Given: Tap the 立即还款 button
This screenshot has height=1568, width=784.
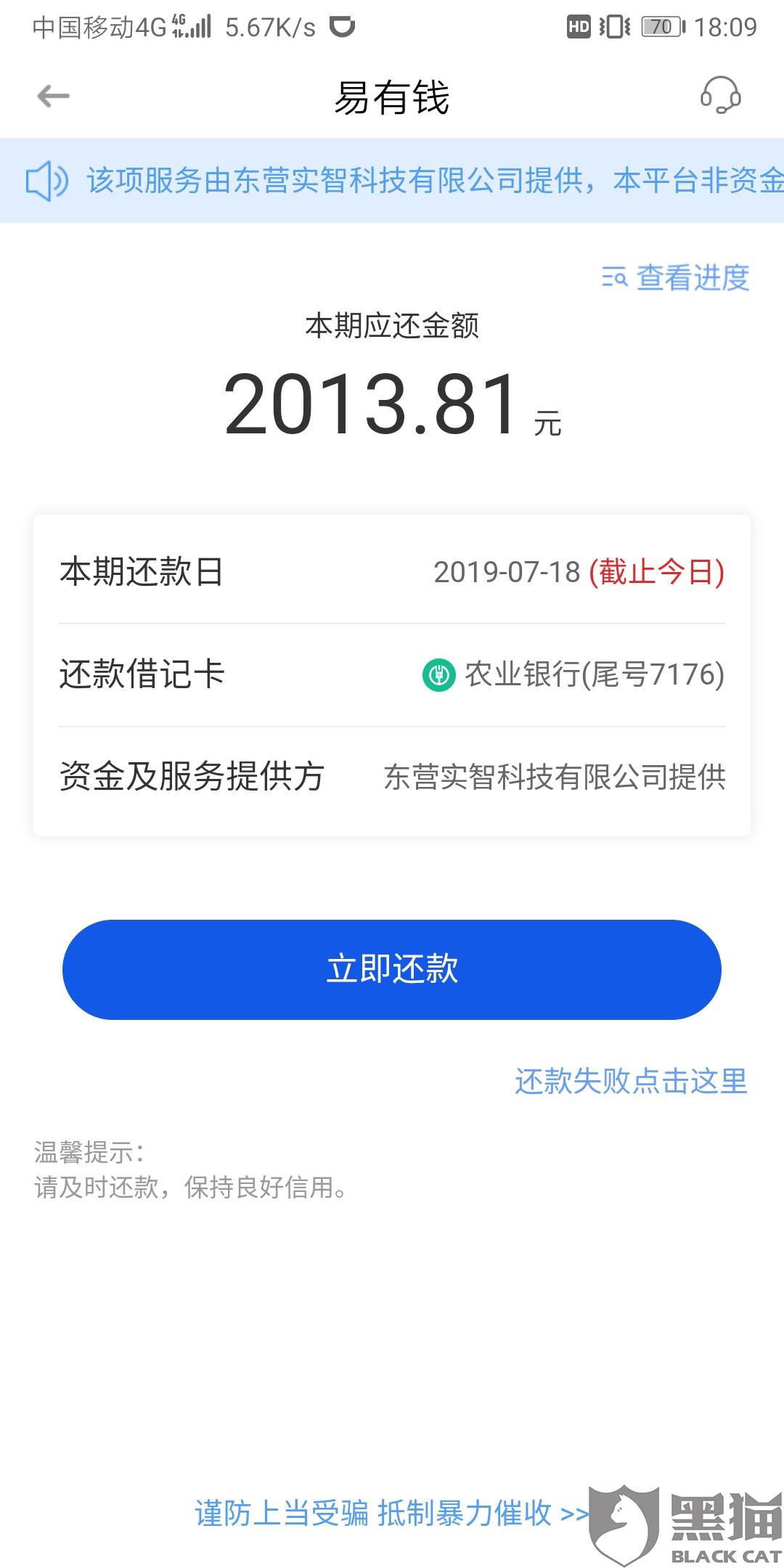Looking at the screenshot, I should coord(392,969).
